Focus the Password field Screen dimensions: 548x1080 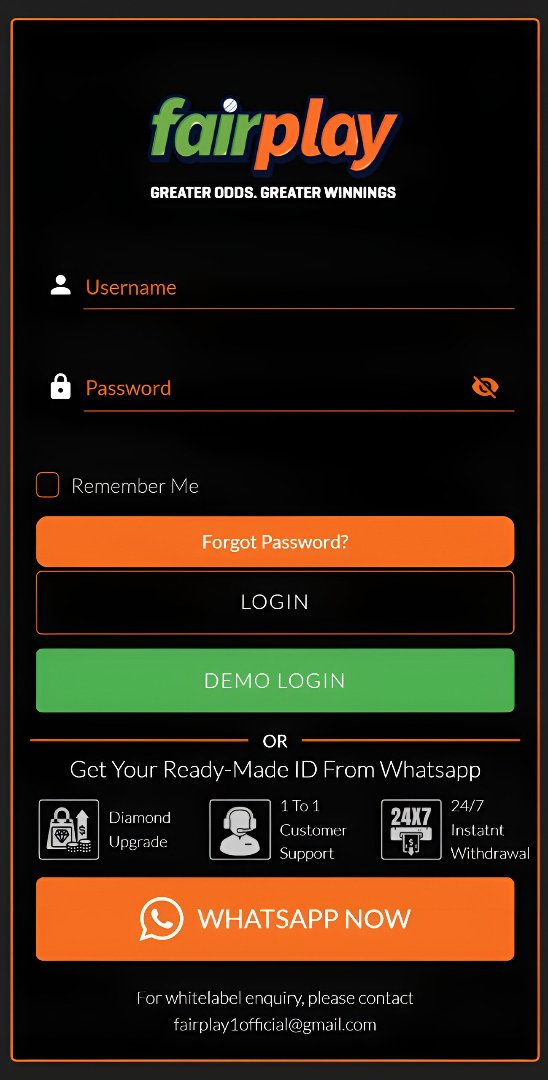275,388
